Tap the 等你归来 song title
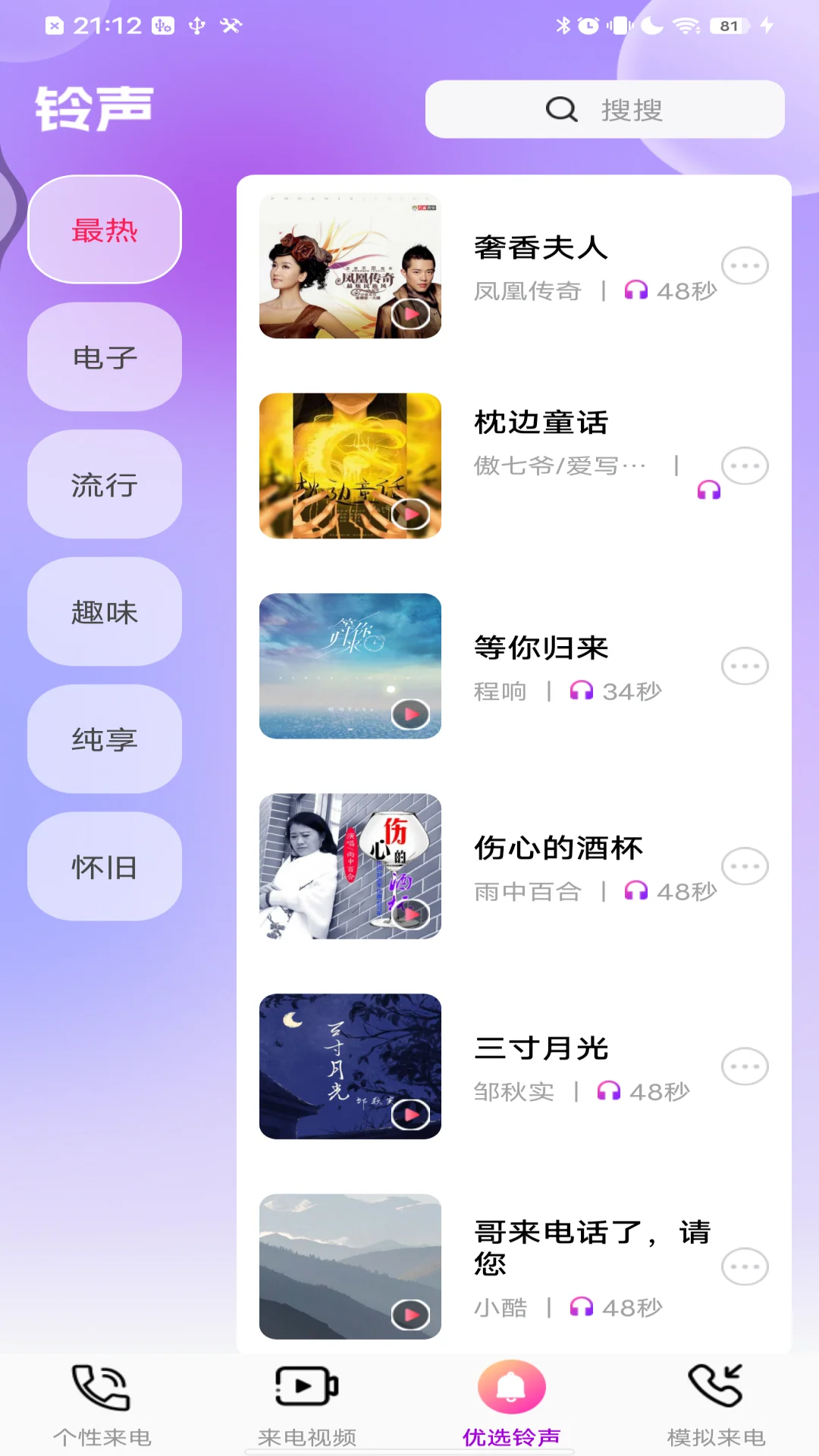 [541, 648]
